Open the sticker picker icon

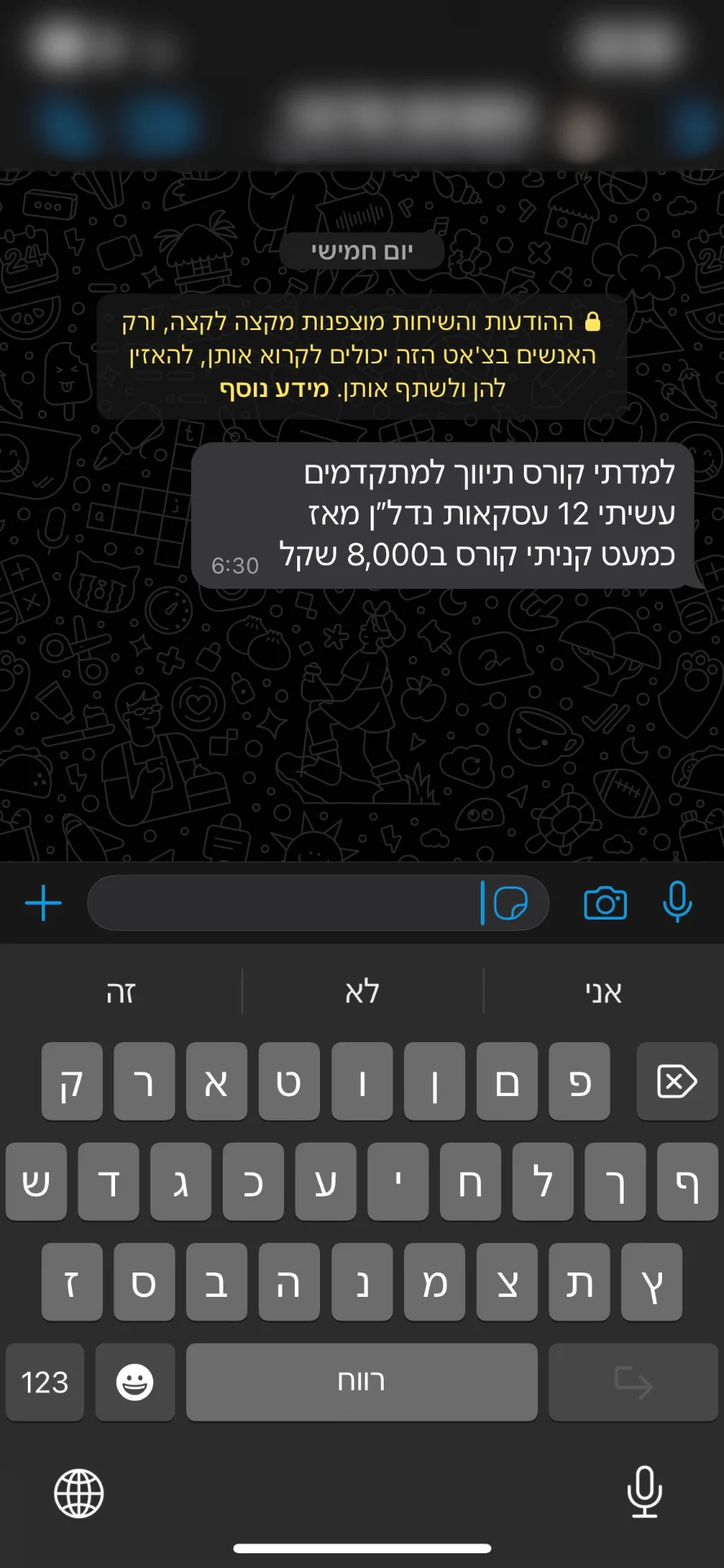click(511, 903)
